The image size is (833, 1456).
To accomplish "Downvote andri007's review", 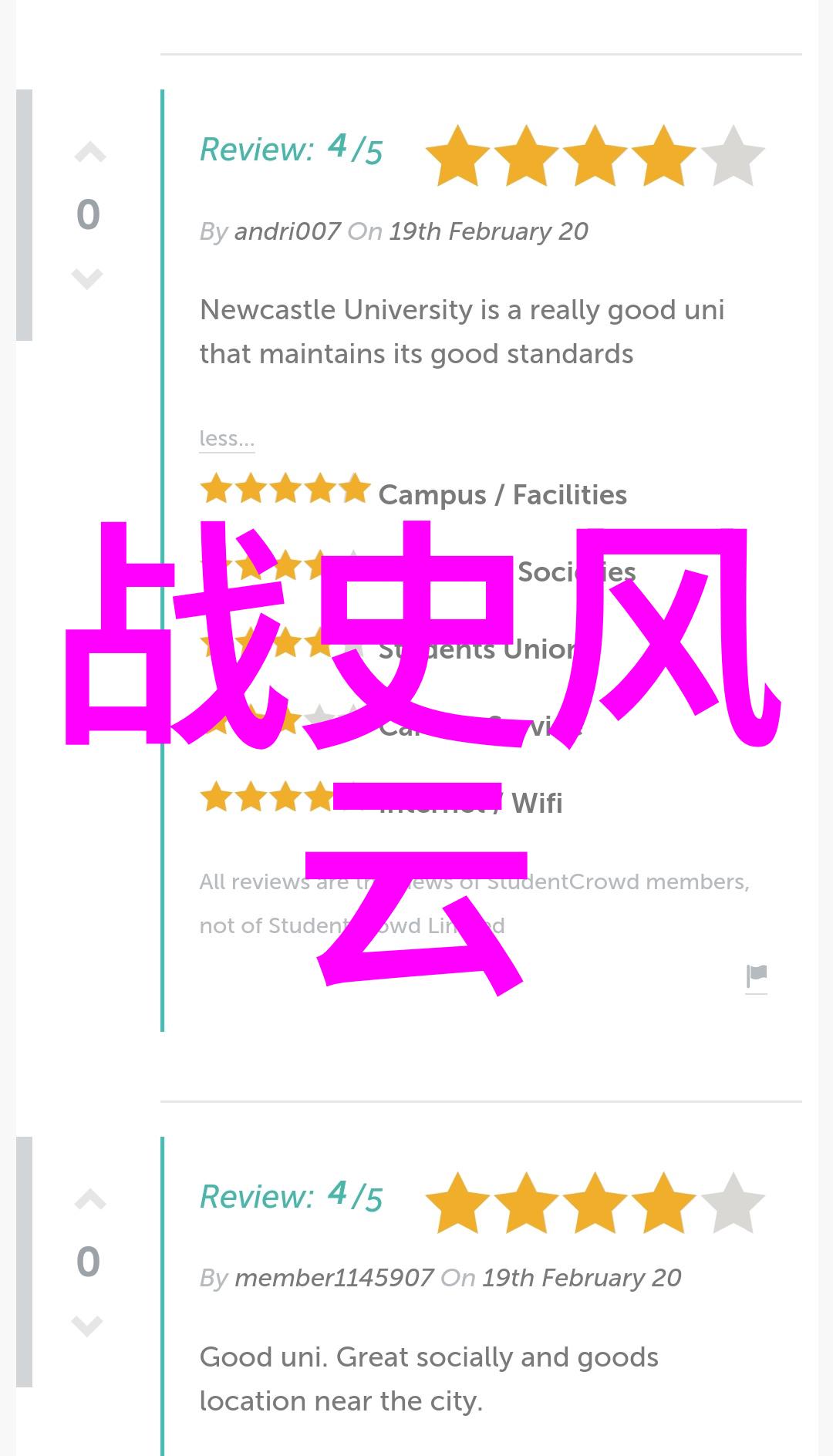I will 87,278.
